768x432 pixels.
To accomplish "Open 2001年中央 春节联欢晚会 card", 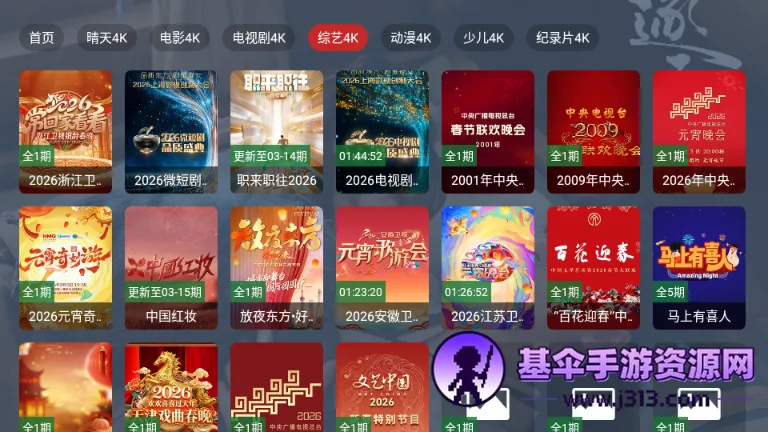I will 488,130.
